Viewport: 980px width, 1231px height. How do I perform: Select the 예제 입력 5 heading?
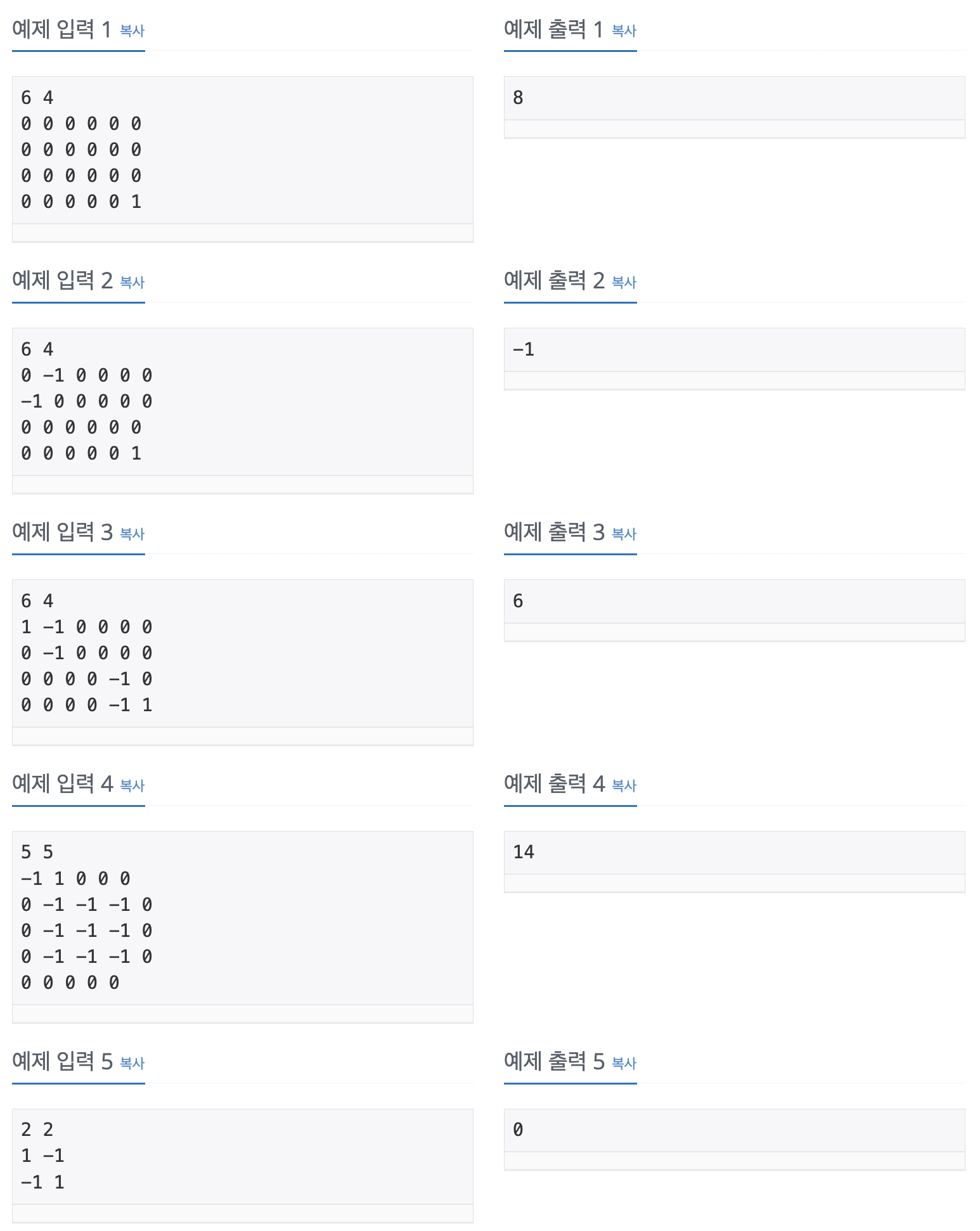click(61, 1062)
